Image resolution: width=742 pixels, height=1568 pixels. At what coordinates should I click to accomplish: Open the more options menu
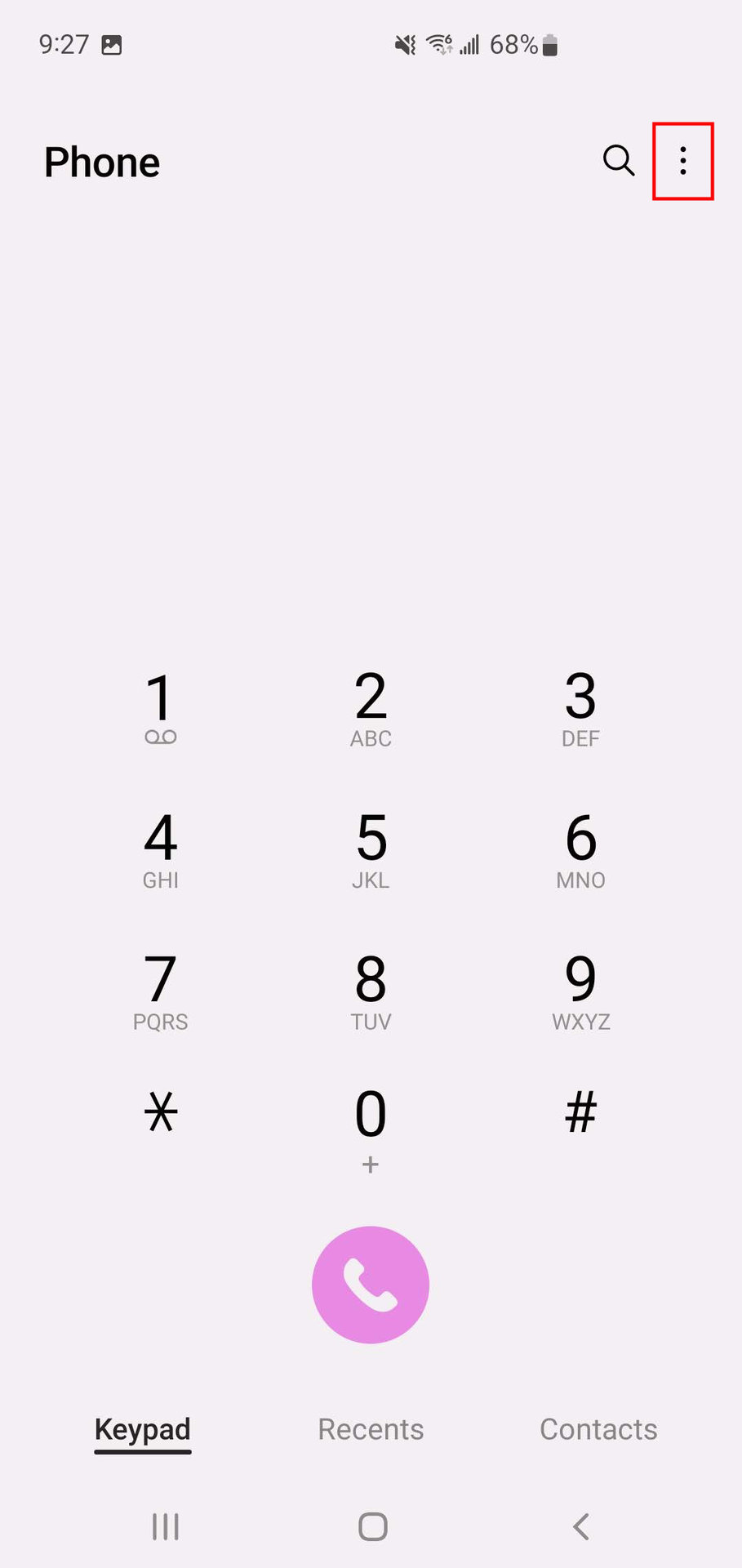pyautogui.click(x=682, y=161)
